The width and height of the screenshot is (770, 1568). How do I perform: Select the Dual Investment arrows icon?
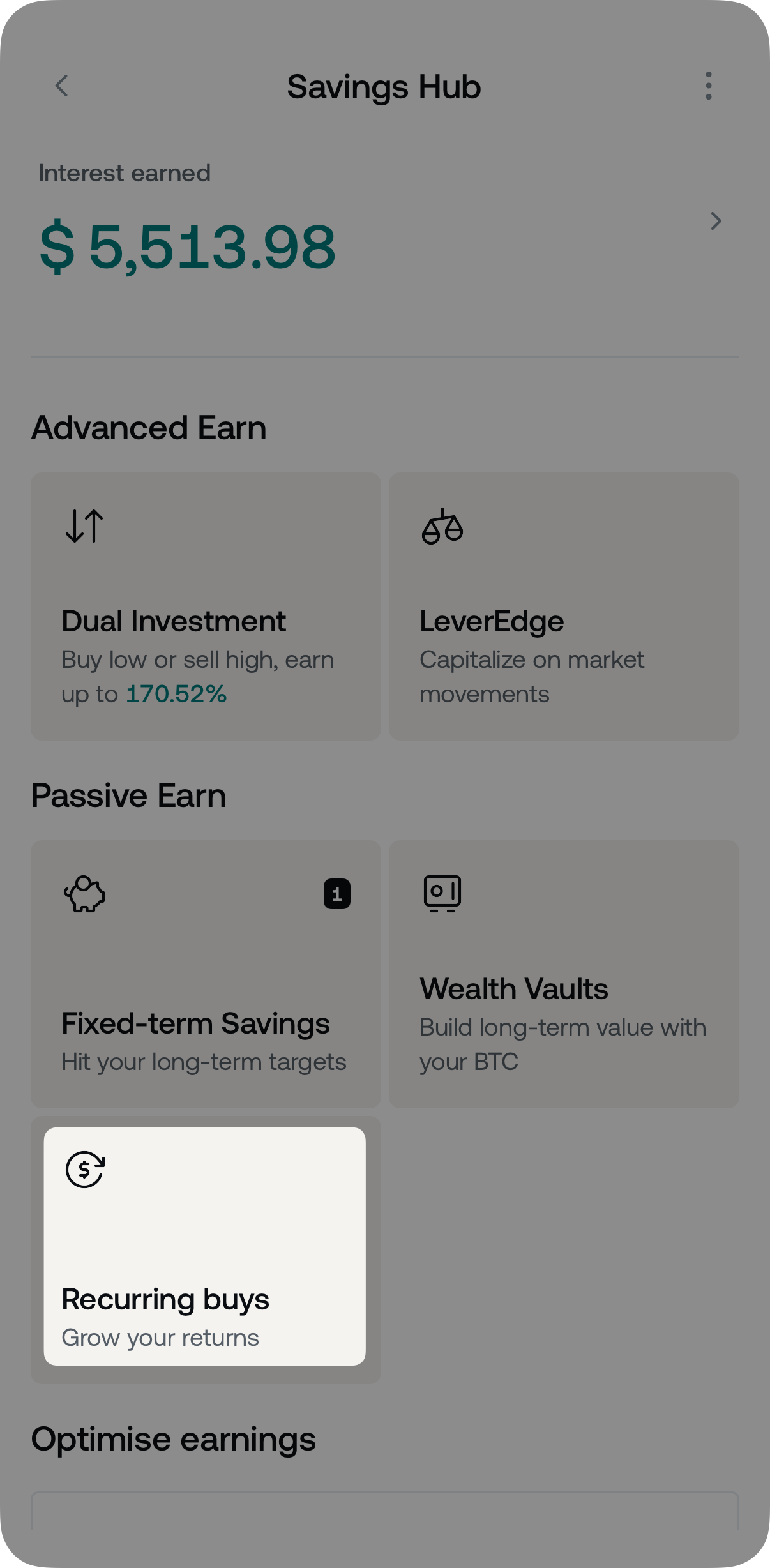tap(82, 525)
